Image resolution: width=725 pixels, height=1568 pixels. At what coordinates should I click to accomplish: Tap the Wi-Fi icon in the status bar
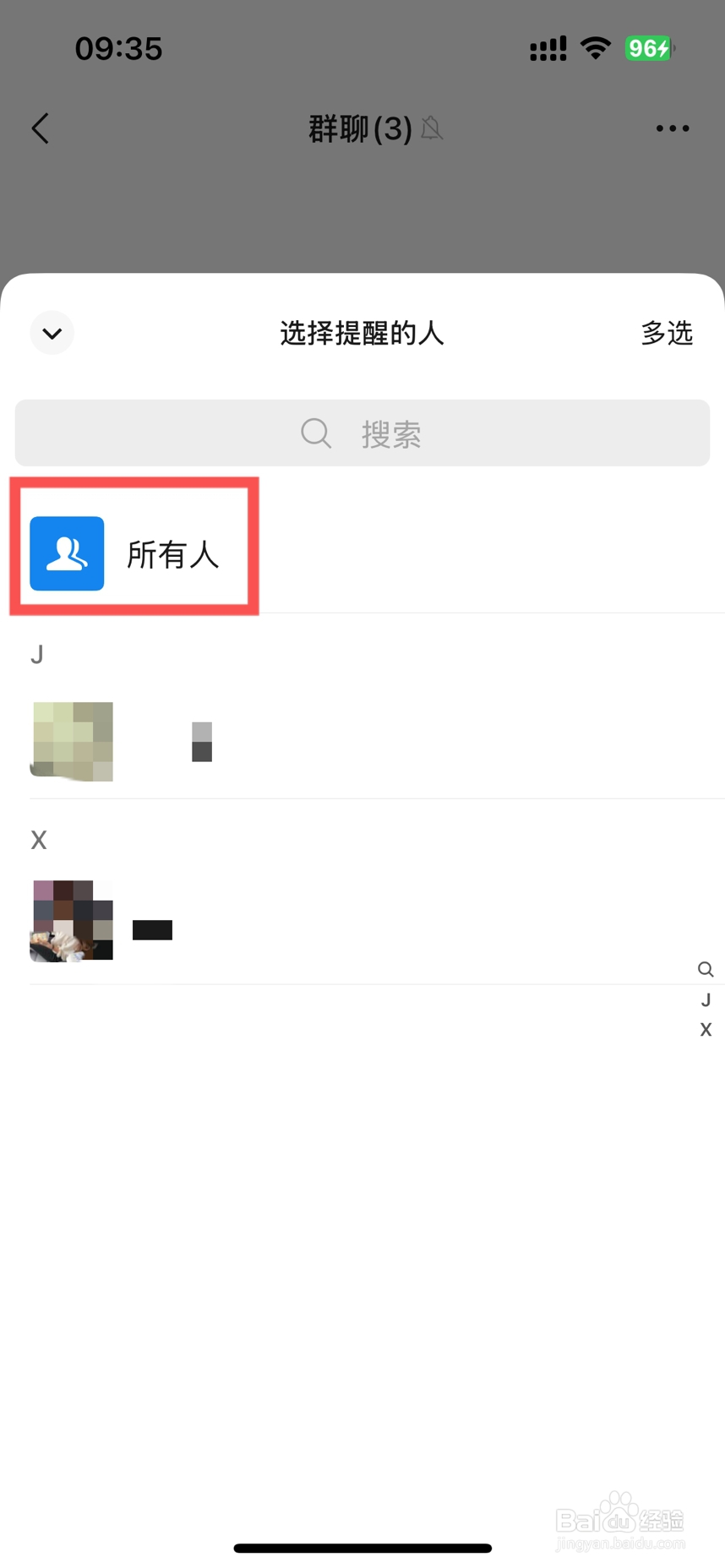click(596, 48)
